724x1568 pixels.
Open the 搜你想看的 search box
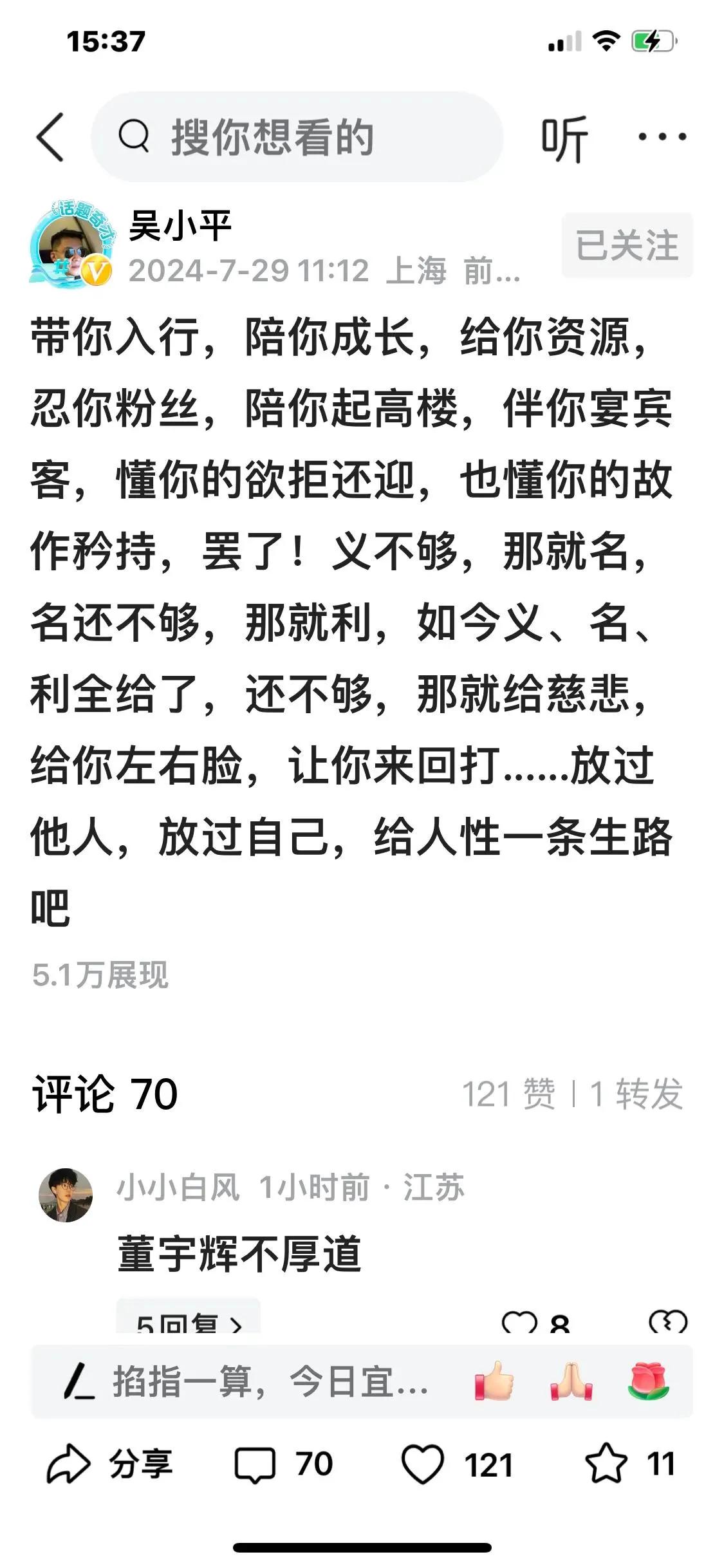click(x=296, y=136)
